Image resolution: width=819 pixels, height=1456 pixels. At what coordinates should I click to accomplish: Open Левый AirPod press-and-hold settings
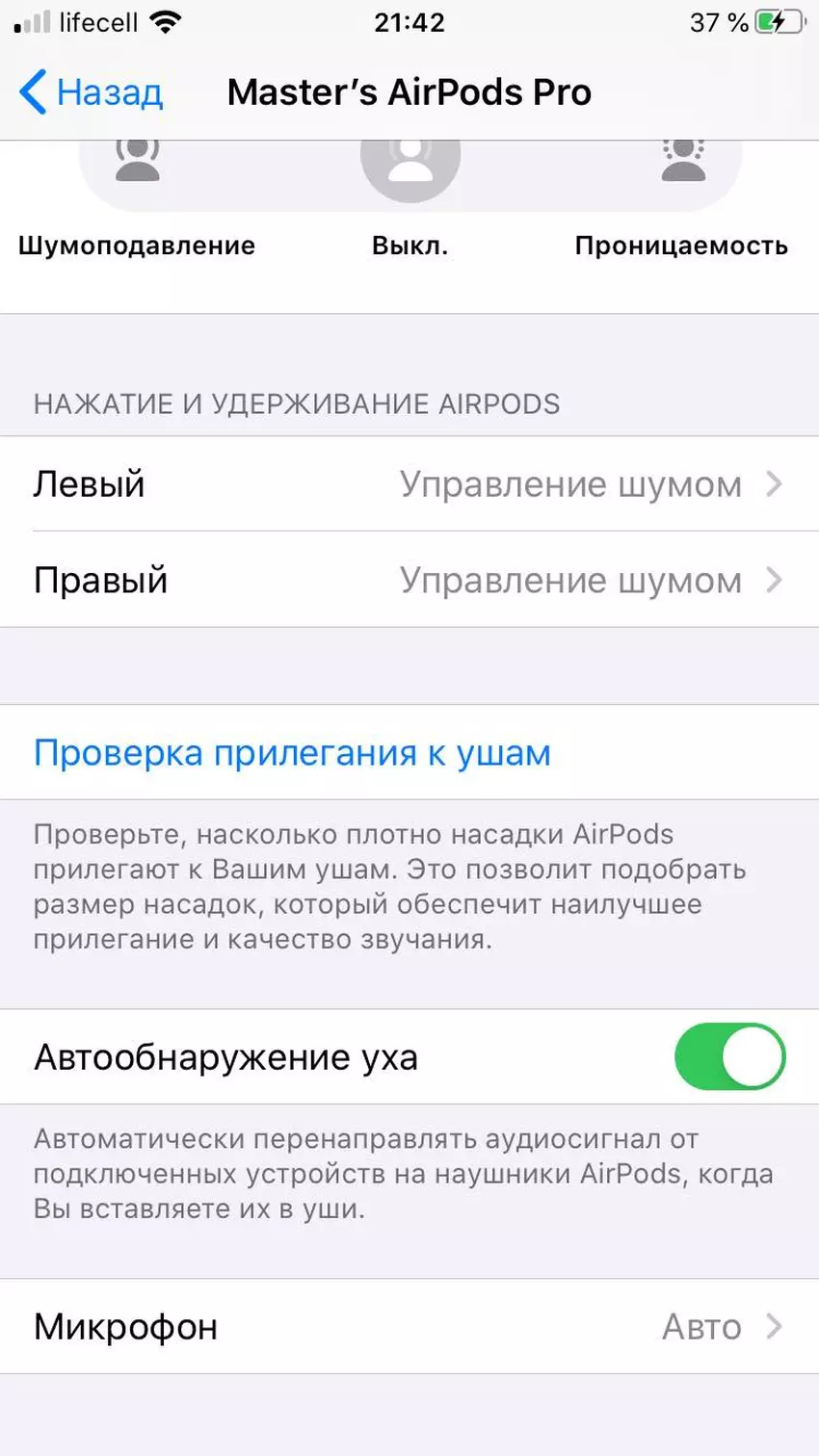[x=409, y=483]
